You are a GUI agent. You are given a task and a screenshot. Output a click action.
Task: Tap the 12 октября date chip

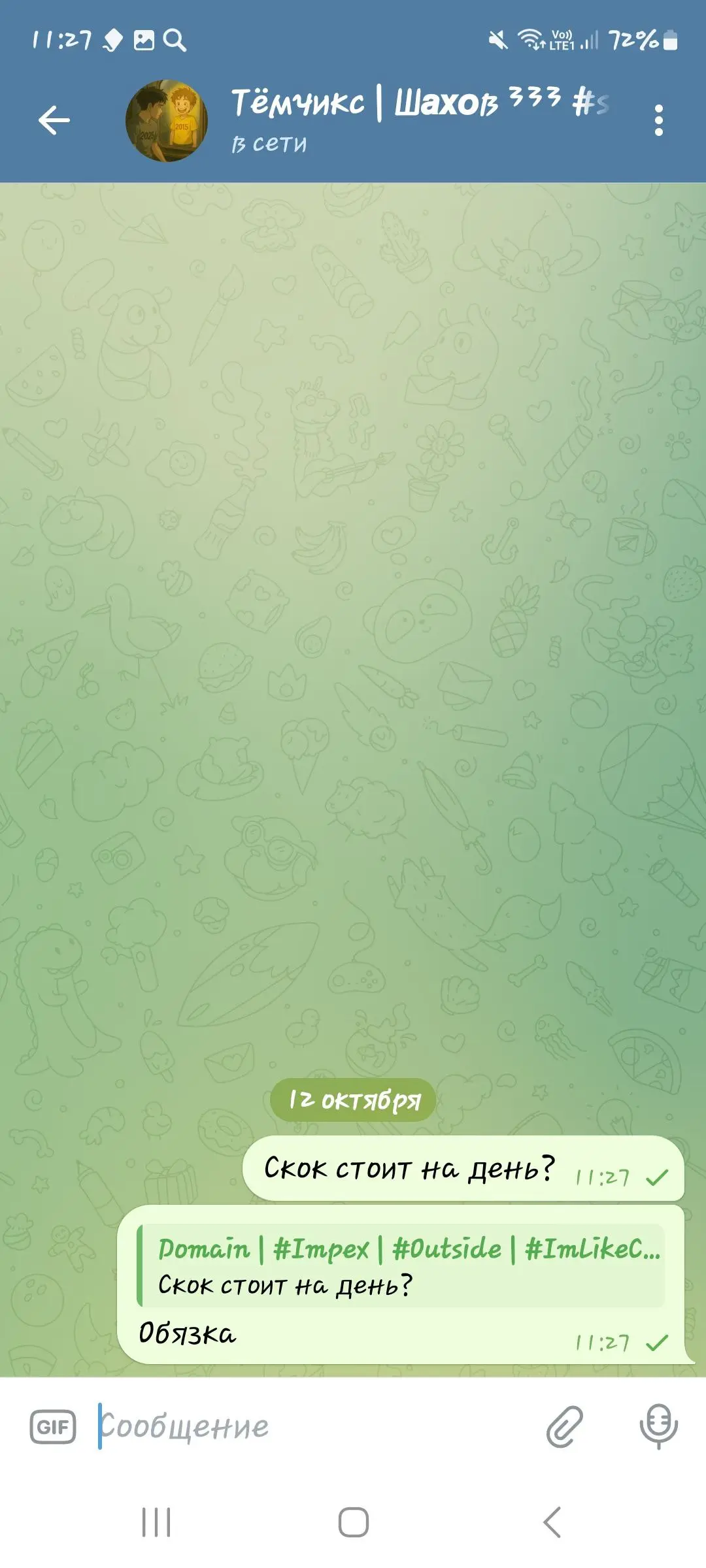353,1100
